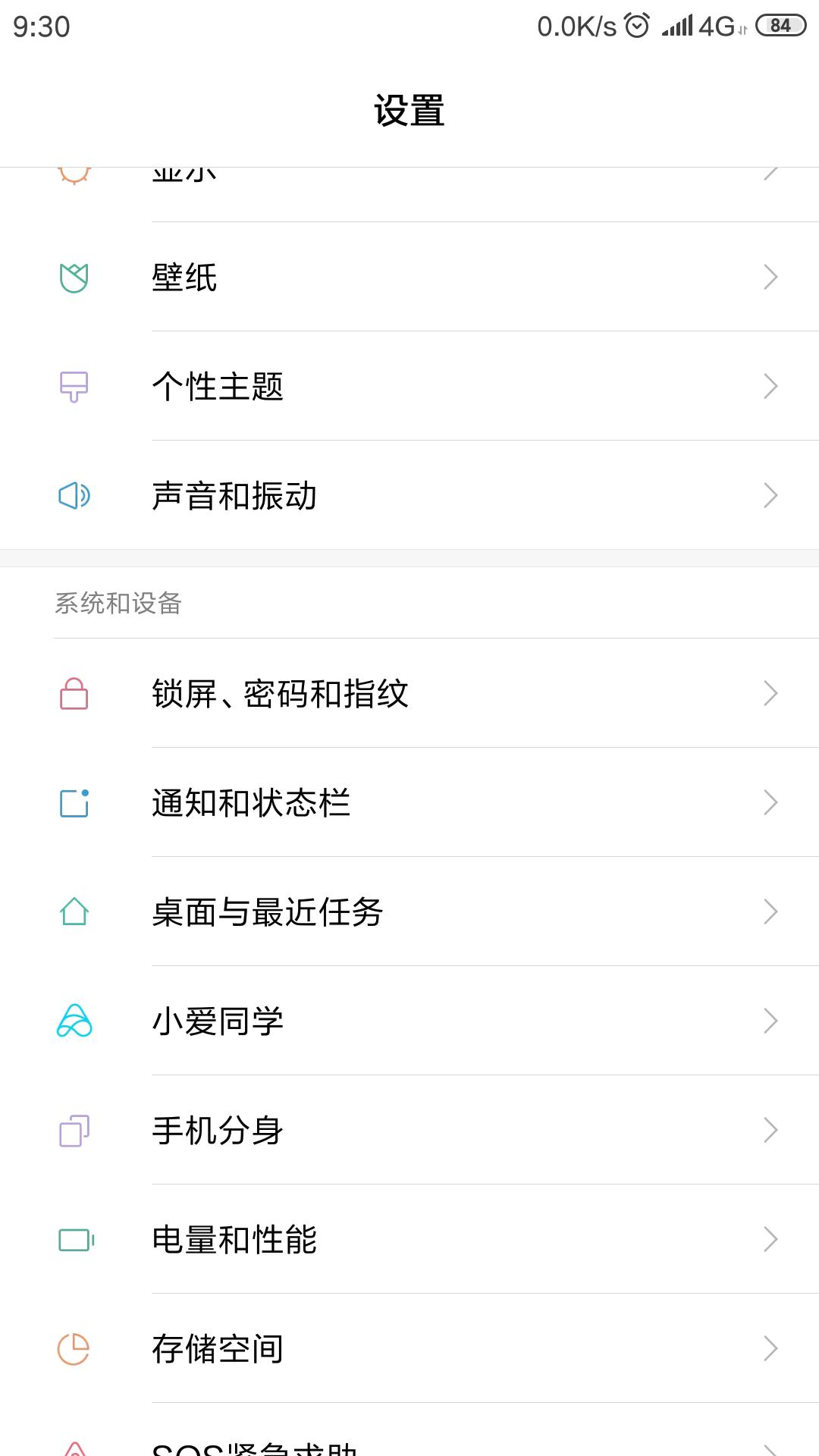Select the dual apps icon beside 手机分身
Screen dimensions: 819x1456
[x=74, y=1130]
